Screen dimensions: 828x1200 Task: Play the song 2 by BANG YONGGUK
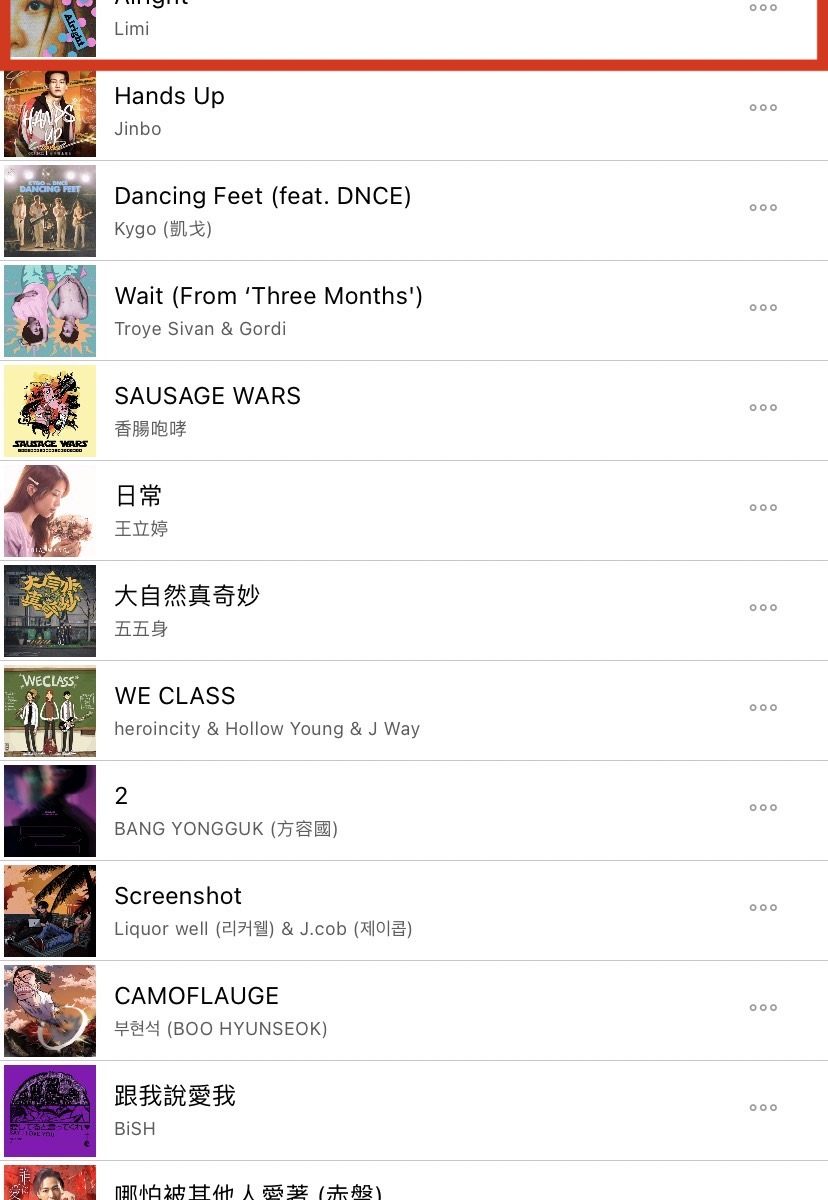point(122,797)
